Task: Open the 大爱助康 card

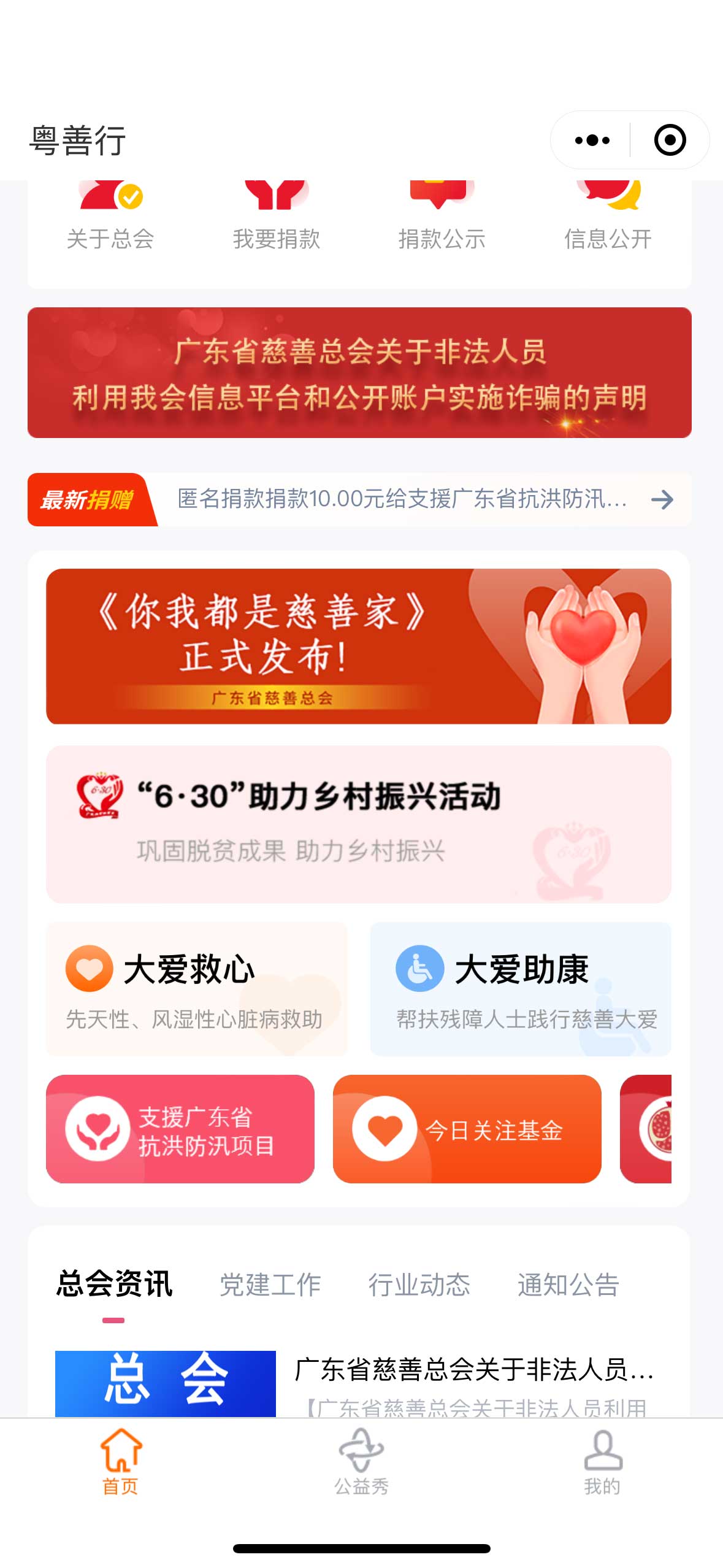Action: [x=520, y=988]
